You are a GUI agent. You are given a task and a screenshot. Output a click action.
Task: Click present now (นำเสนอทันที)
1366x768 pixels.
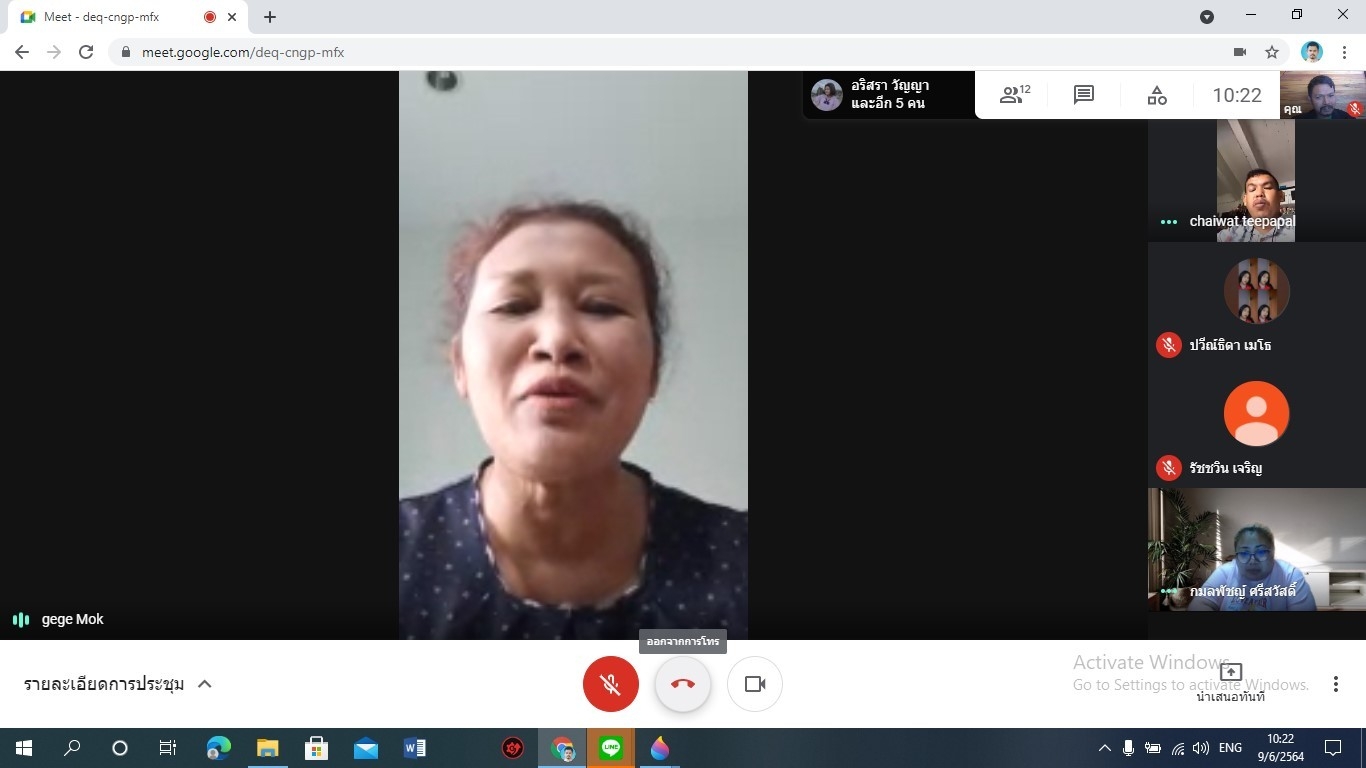1231,681
